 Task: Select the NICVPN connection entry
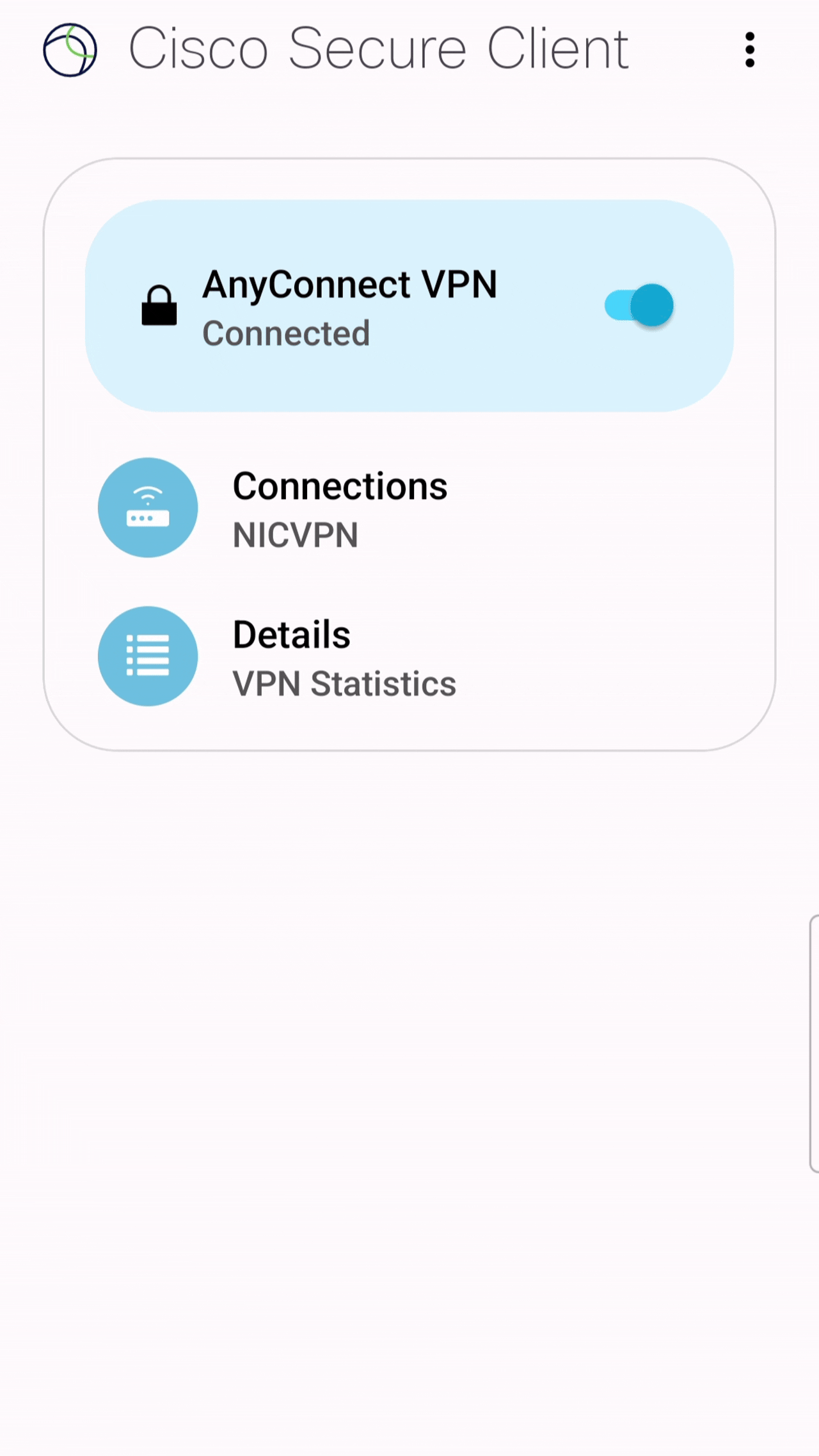click(x=295, y=535)
